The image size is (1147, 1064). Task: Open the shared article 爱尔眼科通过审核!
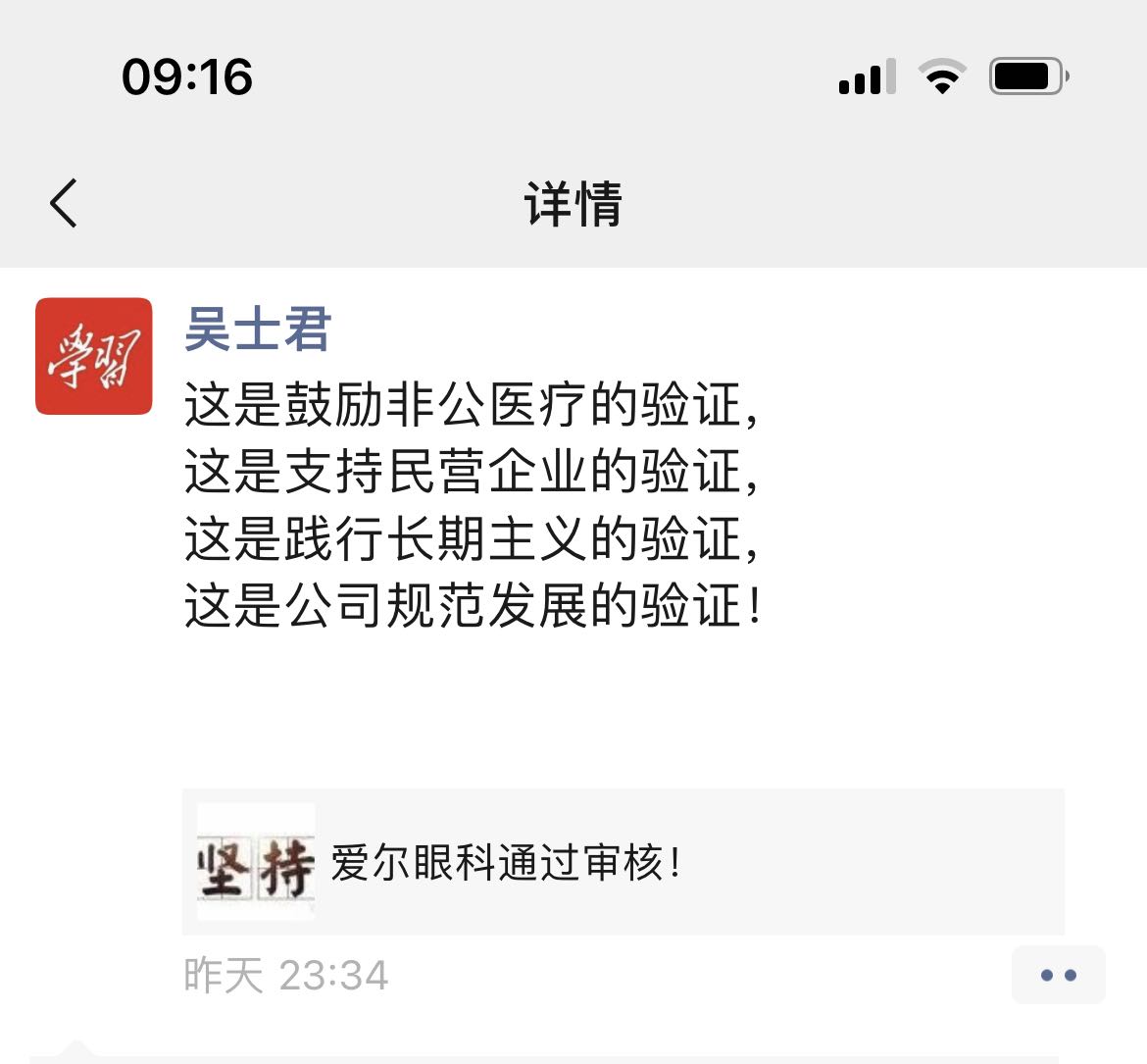pos(623,862)
